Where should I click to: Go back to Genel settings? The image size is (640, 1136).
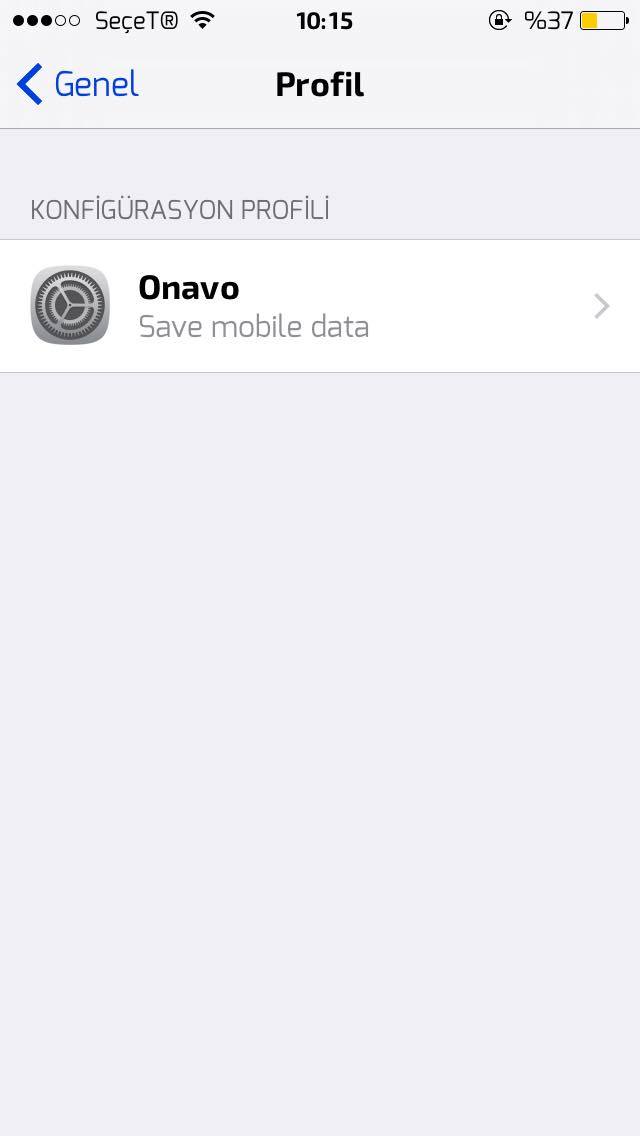[78, 84]
